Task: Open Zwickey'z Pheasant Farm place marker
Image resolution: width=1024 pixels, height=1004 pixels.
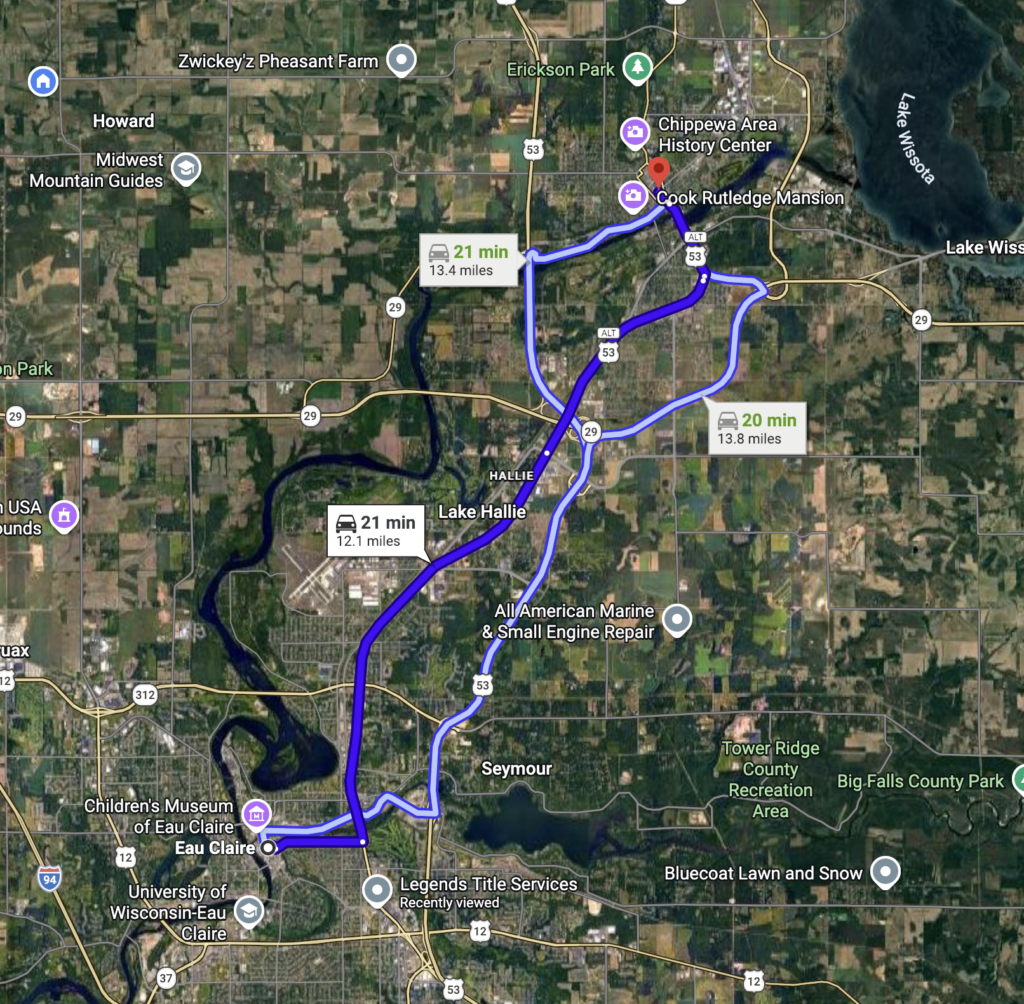Action: [x=402, y=60]
